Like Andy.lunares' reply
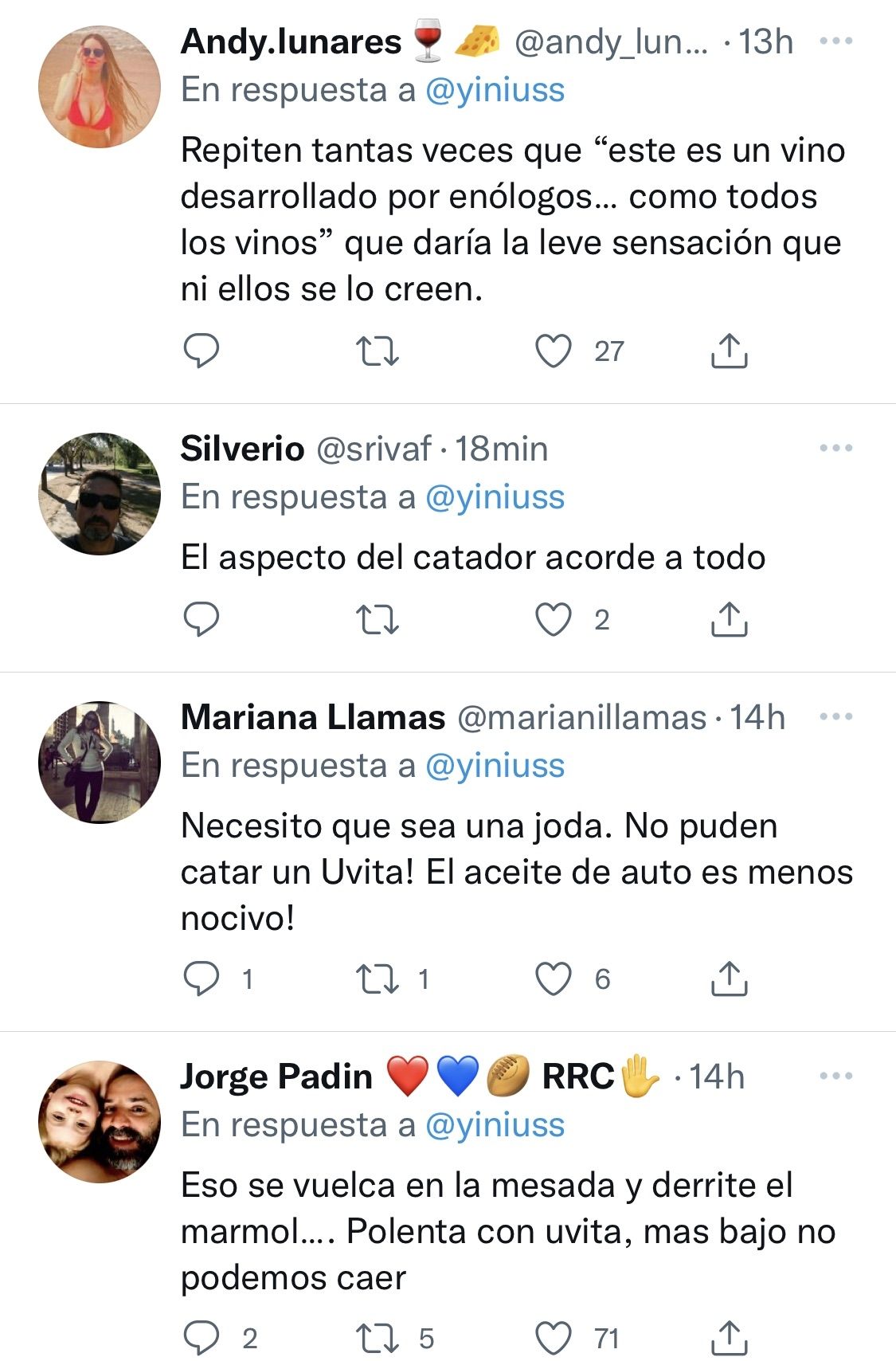The height and width of the screenshot is (1361, 896). tap(553, 351)
